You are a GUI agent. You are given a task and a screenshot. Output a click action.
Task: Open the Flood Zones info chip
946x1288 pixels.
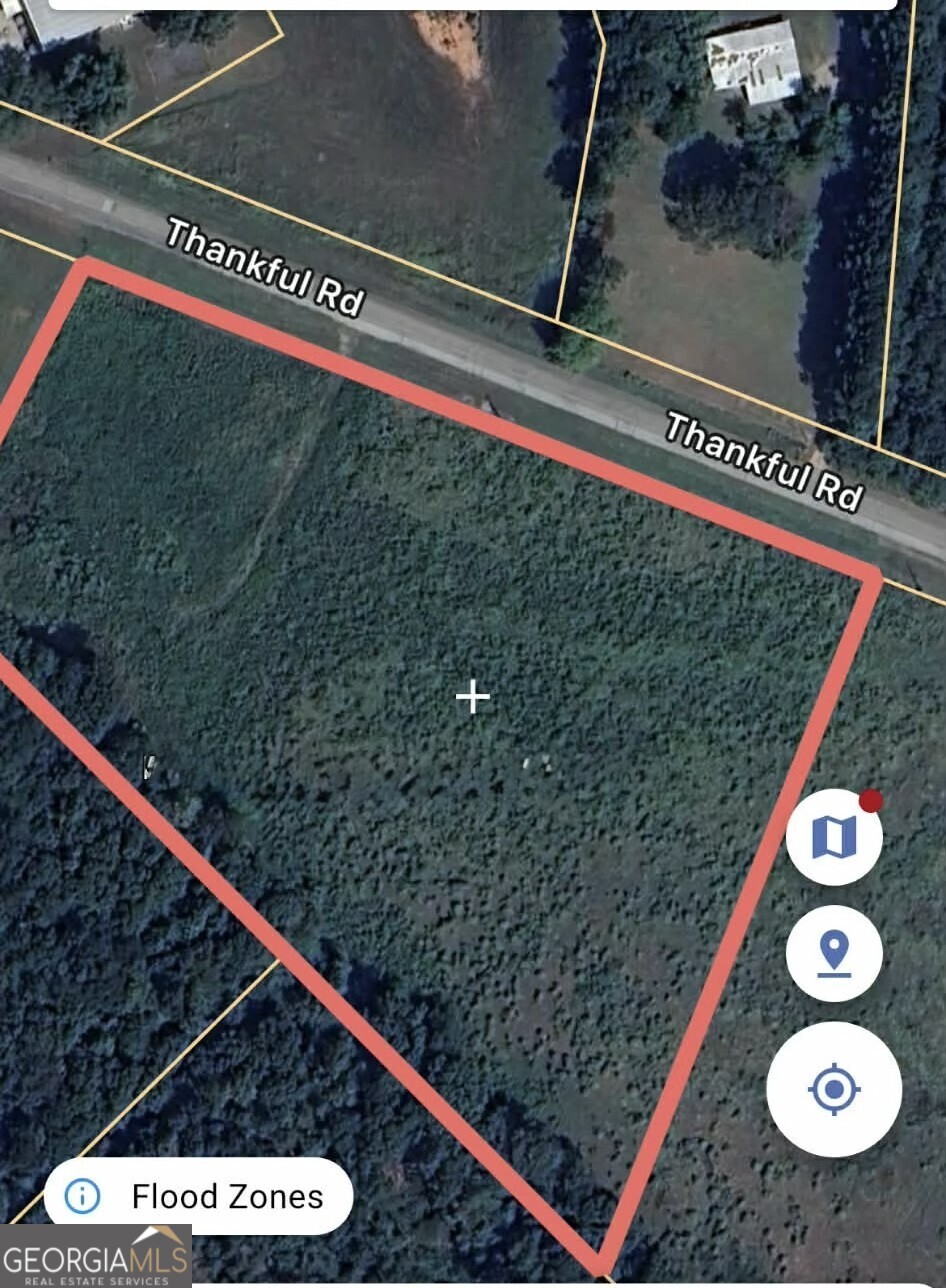199,1196
